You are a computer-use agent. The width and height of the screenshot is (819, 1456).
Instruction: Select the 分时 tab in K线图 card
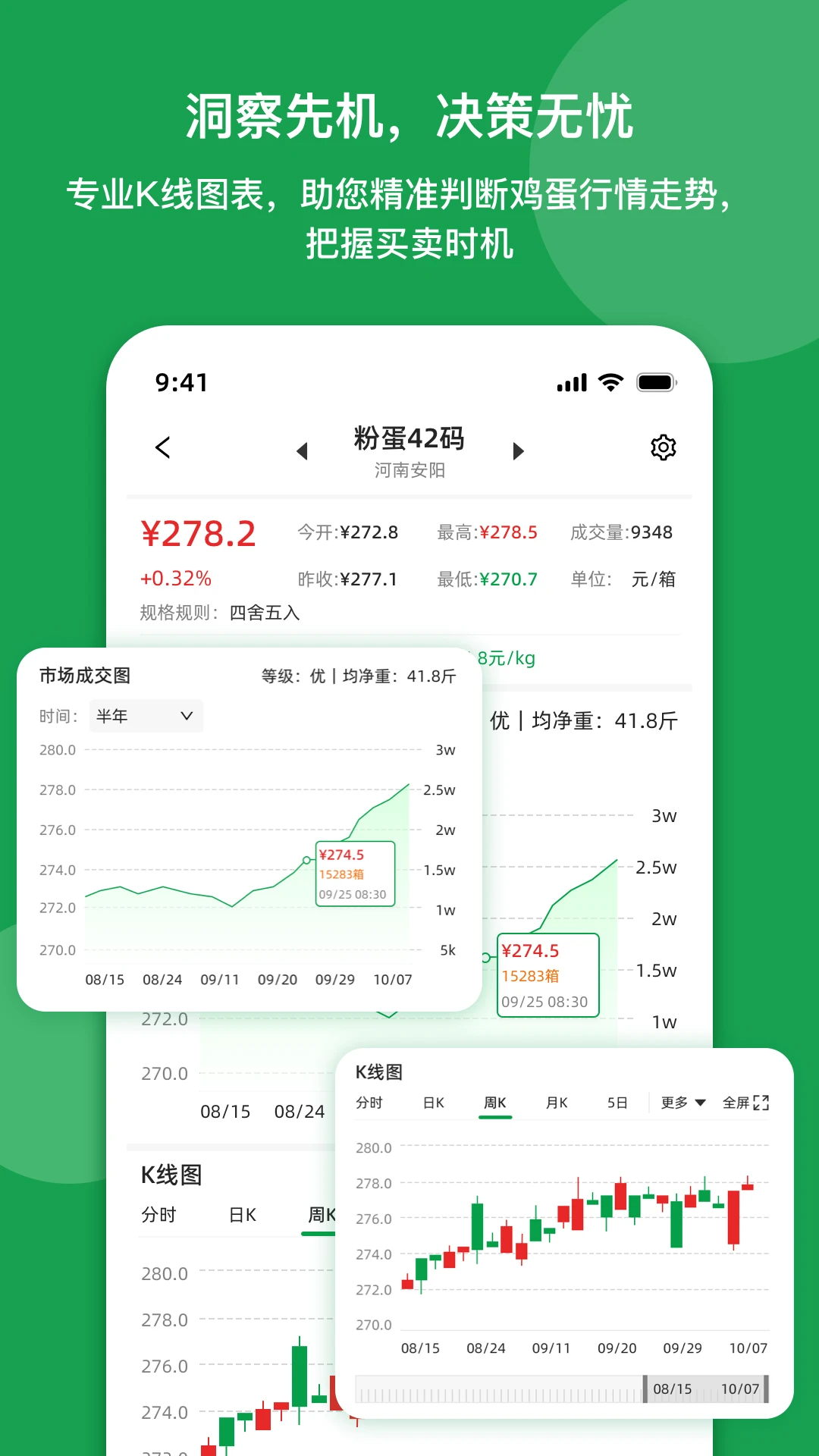(x=371, y=1103)
